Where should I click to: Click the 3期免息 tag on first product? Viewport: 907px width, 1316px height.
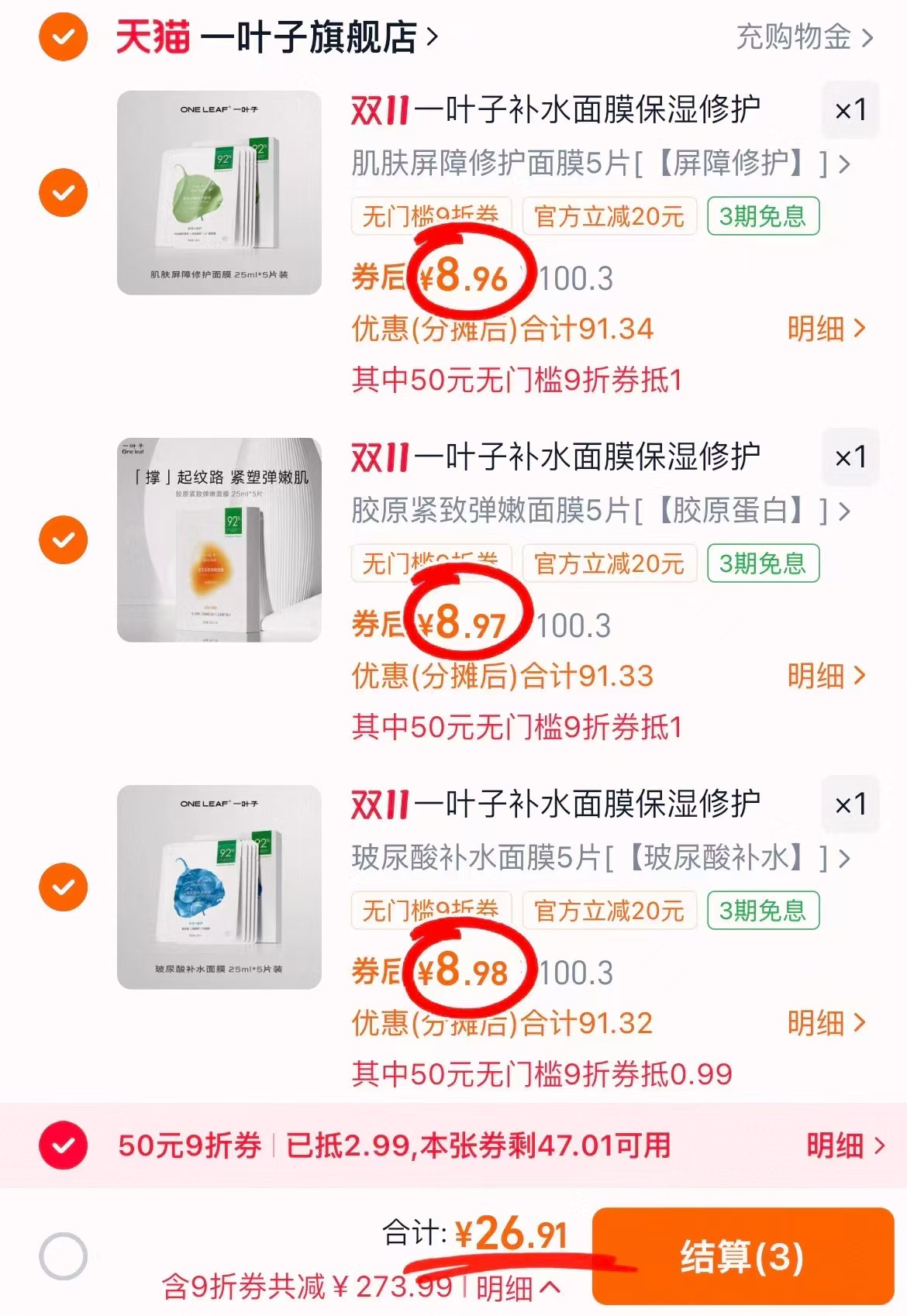(763, 218)
